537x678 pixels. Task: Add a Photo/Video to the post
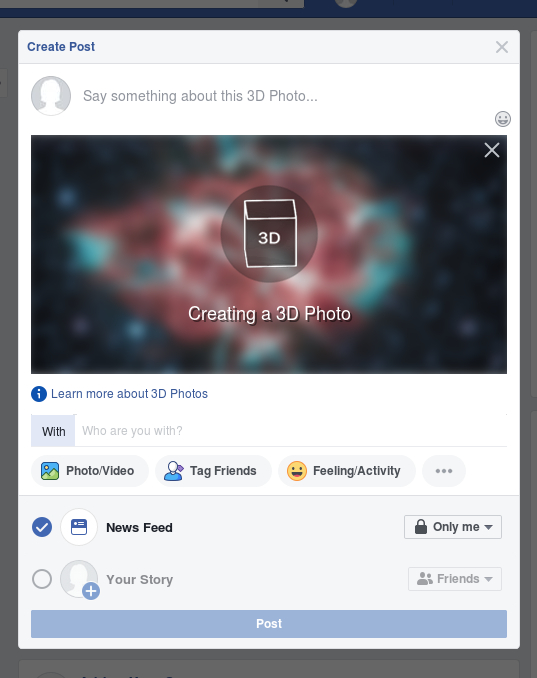coord(90,470)
